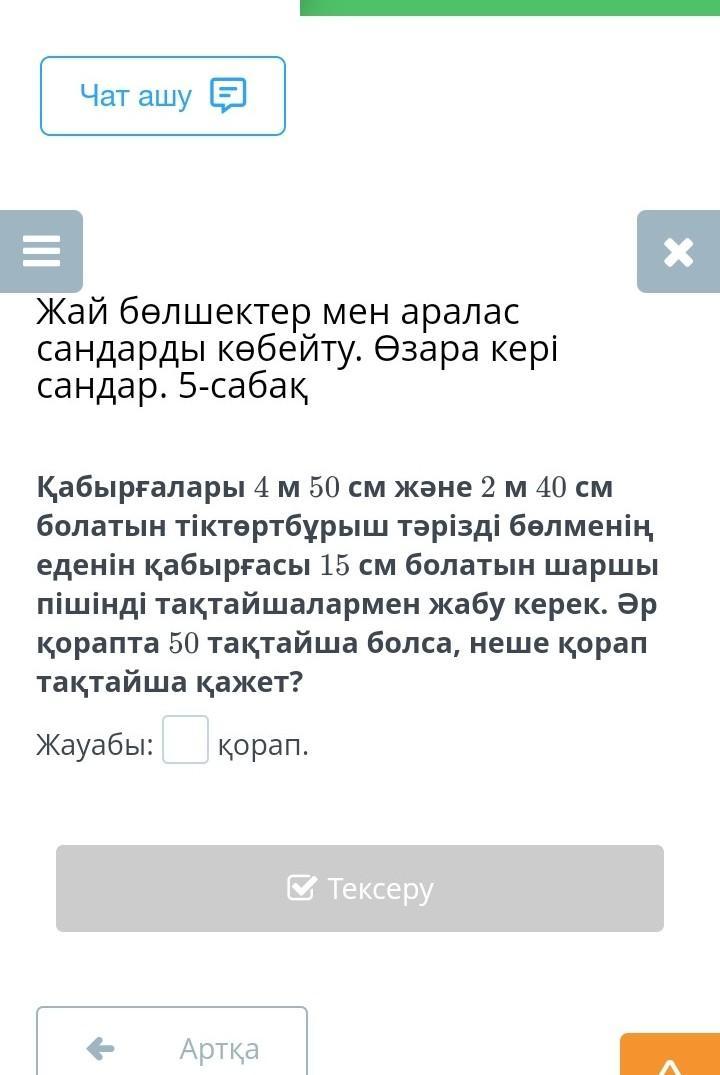
Task: Close the lesson with the X button
Action: 678,251
